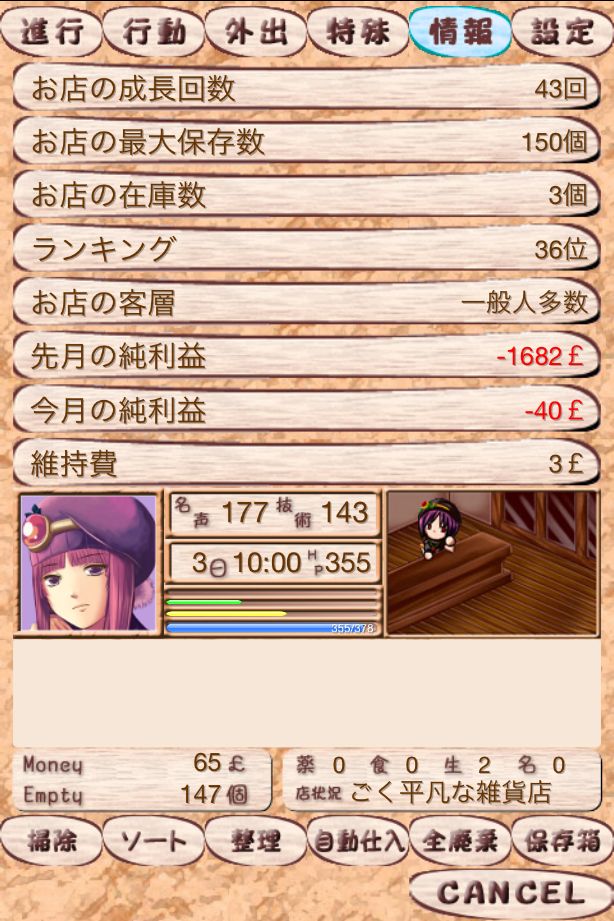Tap the 整理 button

(x=255, y=841)
